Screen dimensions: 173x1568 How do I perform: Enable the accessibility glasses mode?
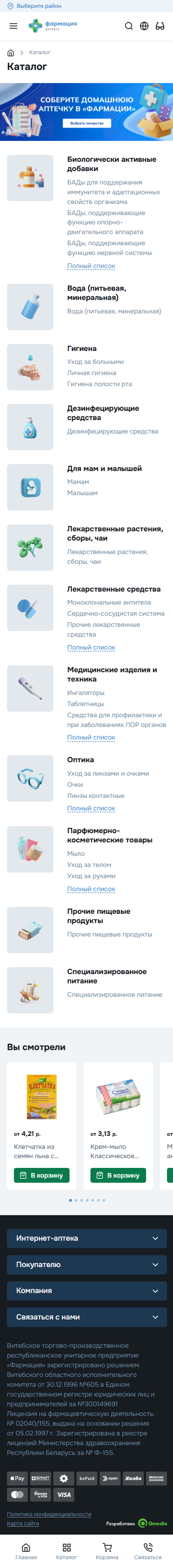click(x=160, y=26)
